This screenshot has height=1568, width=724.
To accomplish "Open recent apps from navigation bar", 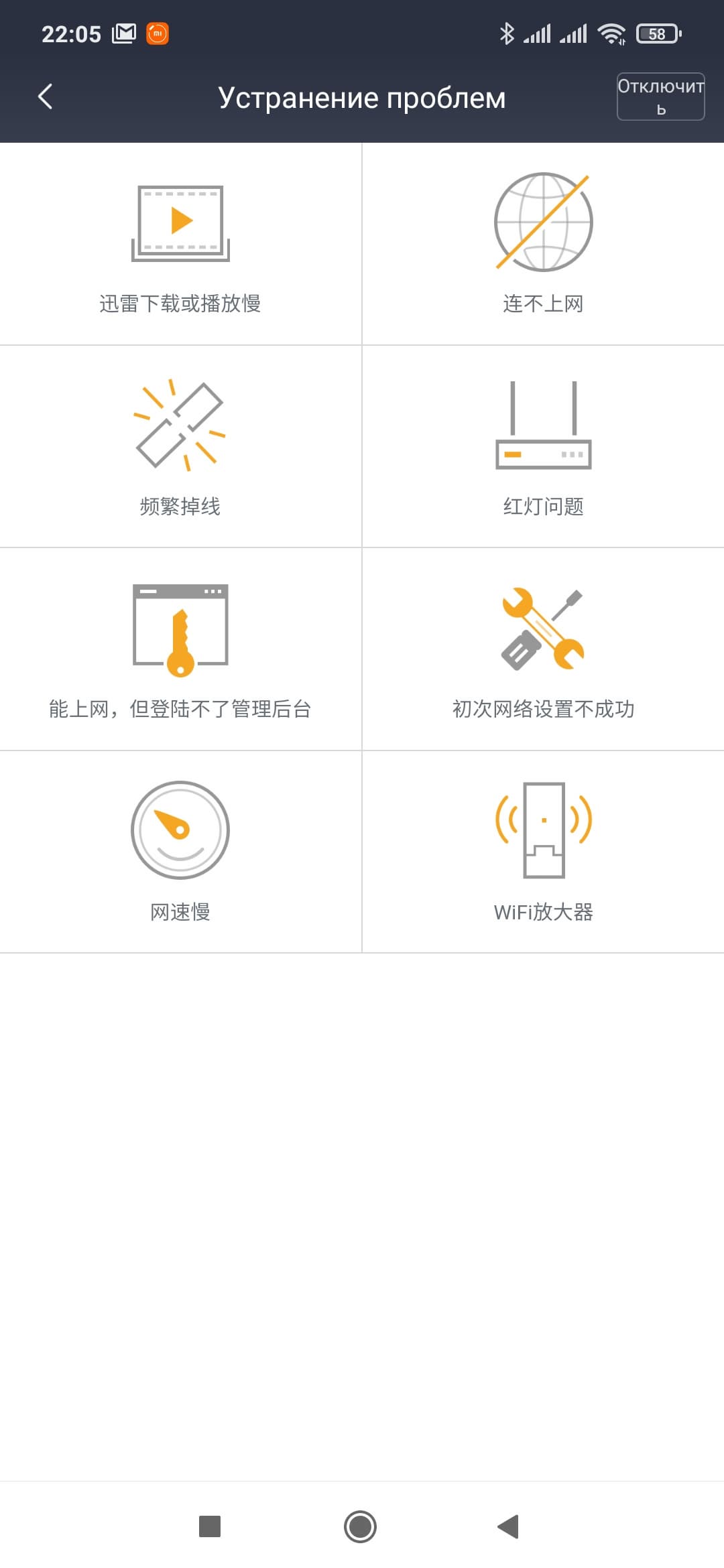I will (210, 1526).
